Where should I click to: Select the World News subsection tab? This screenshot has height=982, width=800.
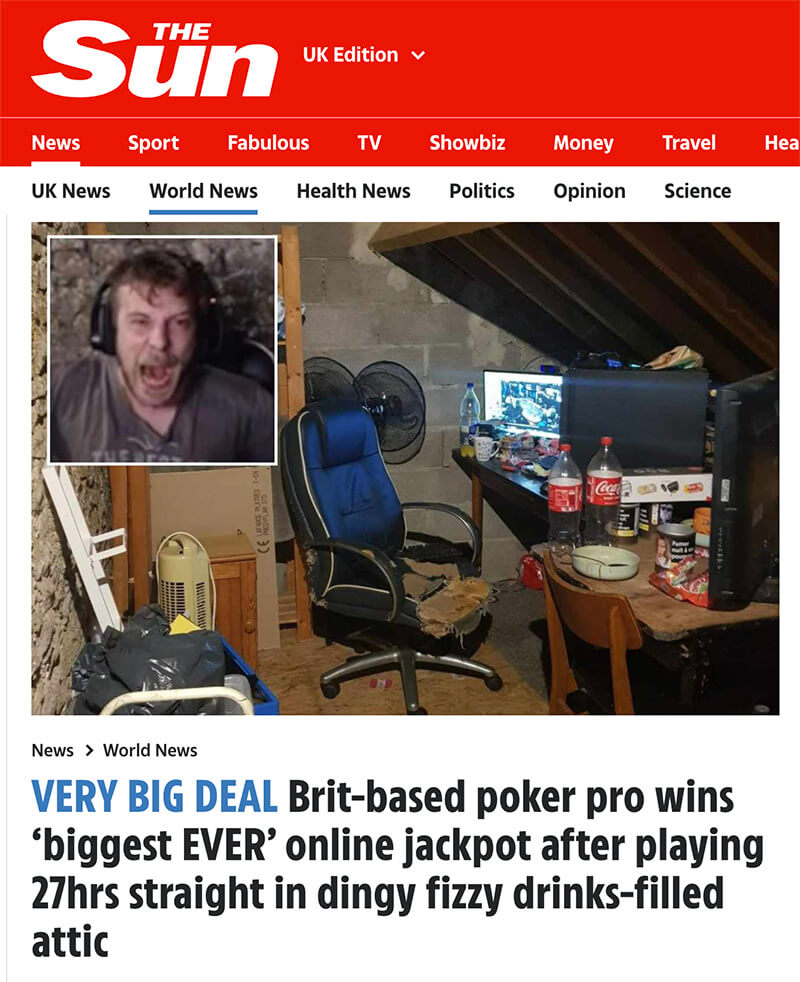[x=203, y=191]
